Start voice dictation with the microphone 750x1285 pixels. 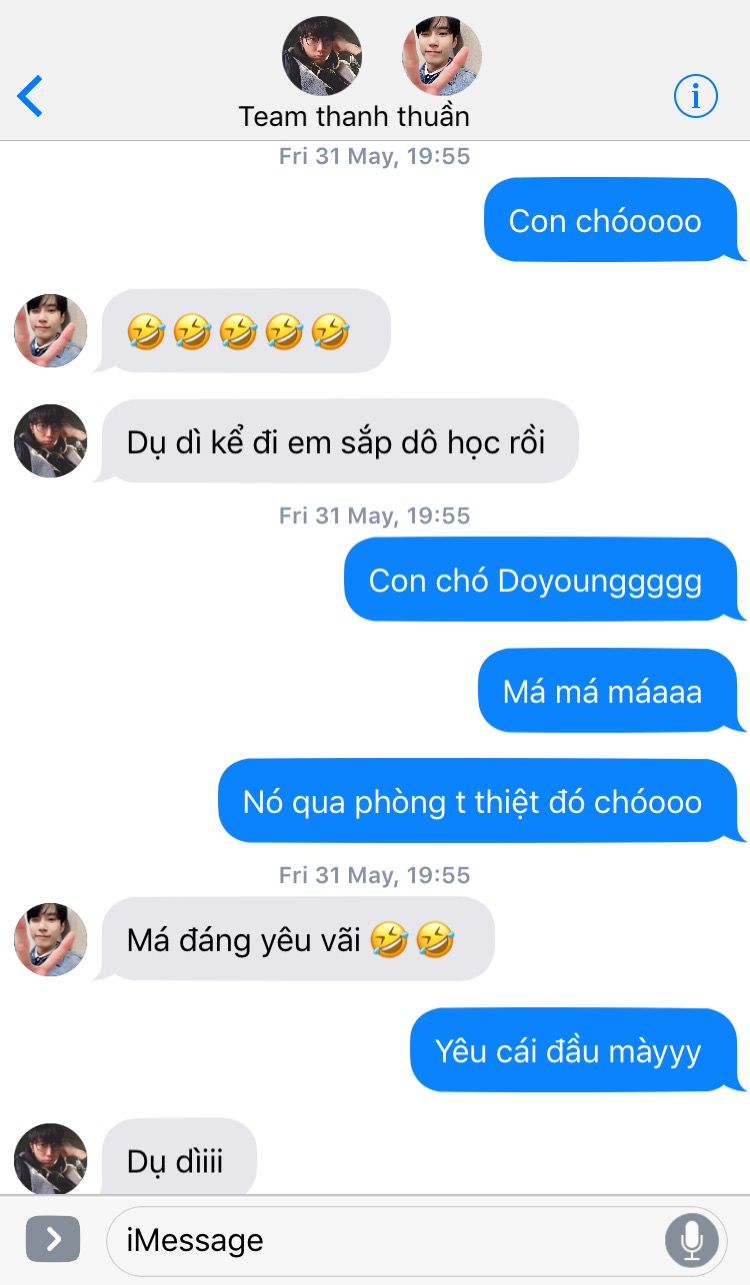[692, 1241]
